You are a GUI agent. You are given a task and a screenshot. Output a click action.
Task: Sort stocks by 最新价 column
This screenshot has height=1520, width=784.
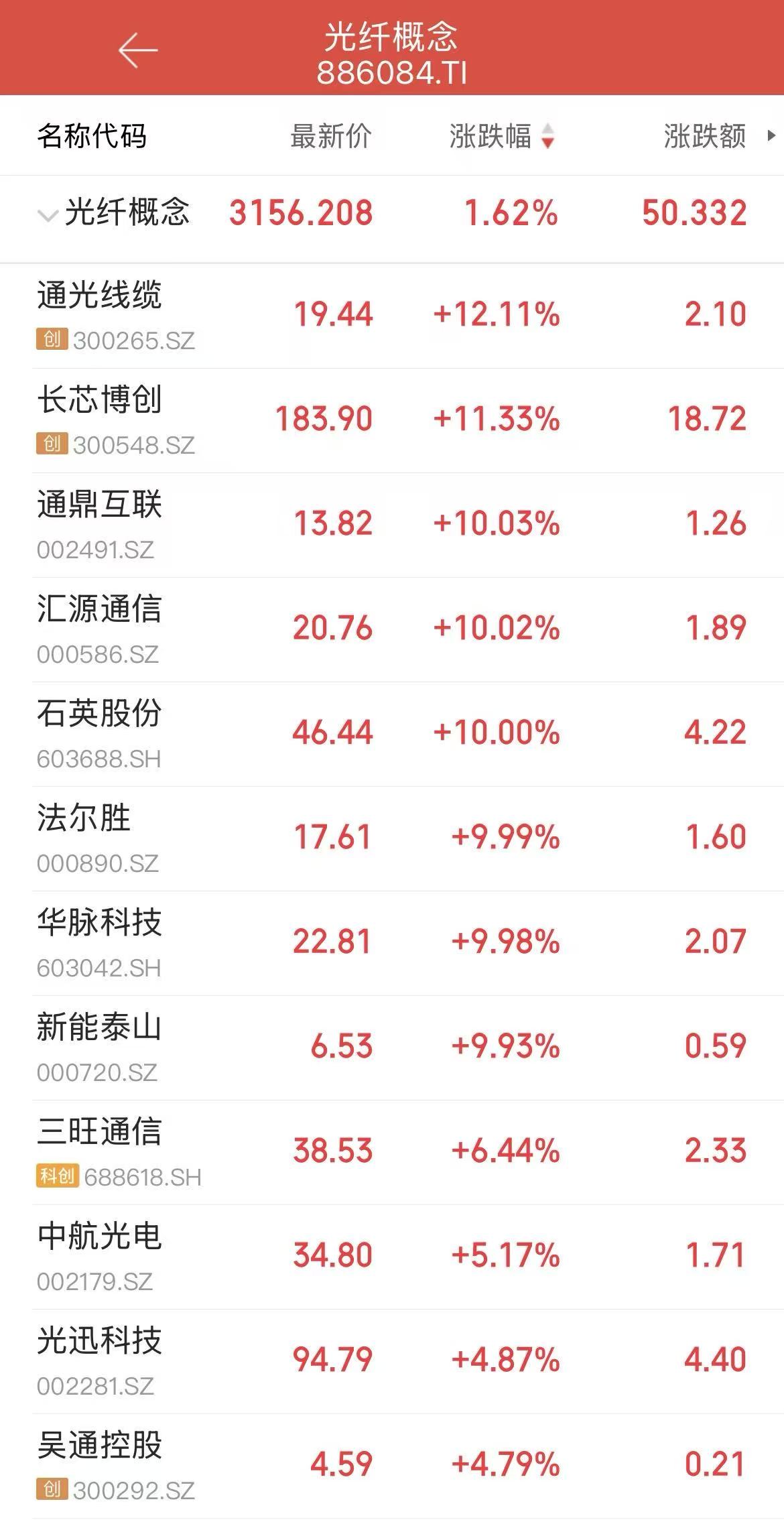331,136
